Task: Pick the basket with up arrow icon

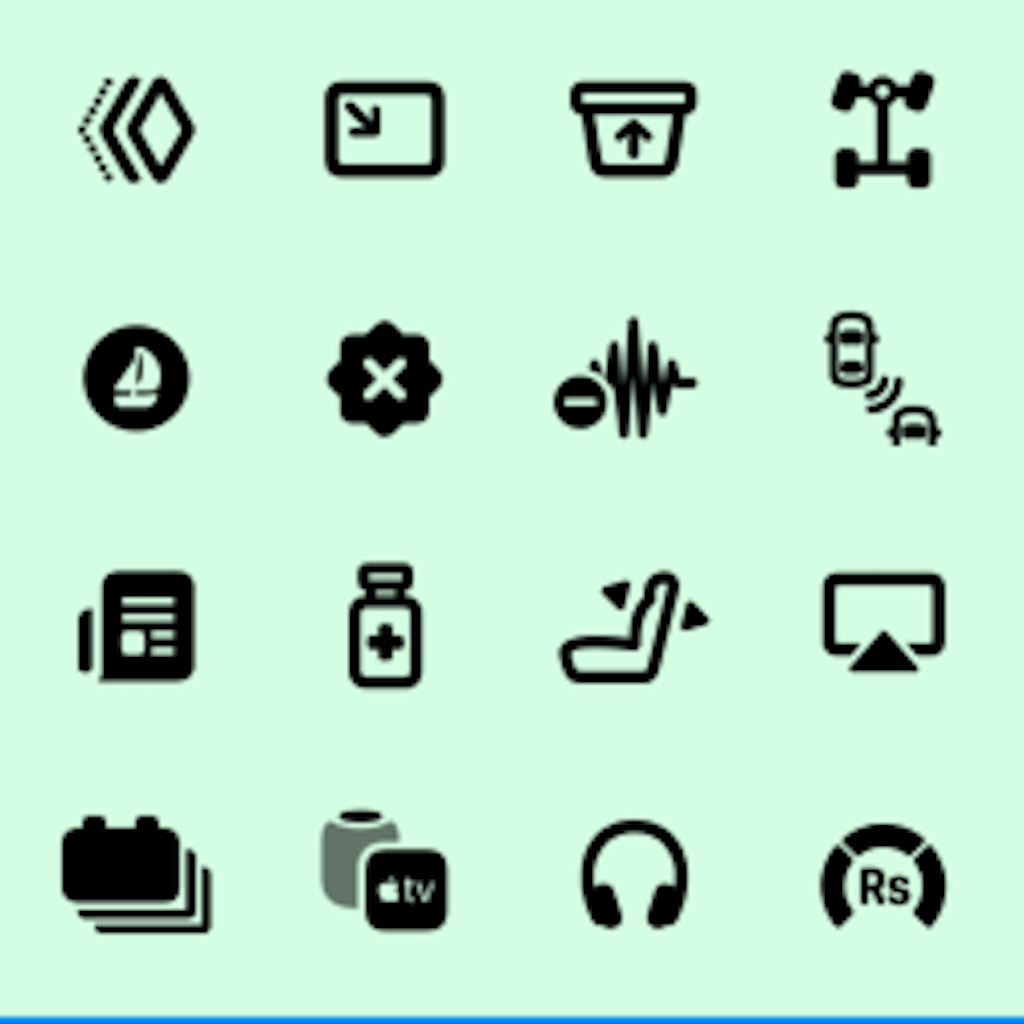Action: 633,130
